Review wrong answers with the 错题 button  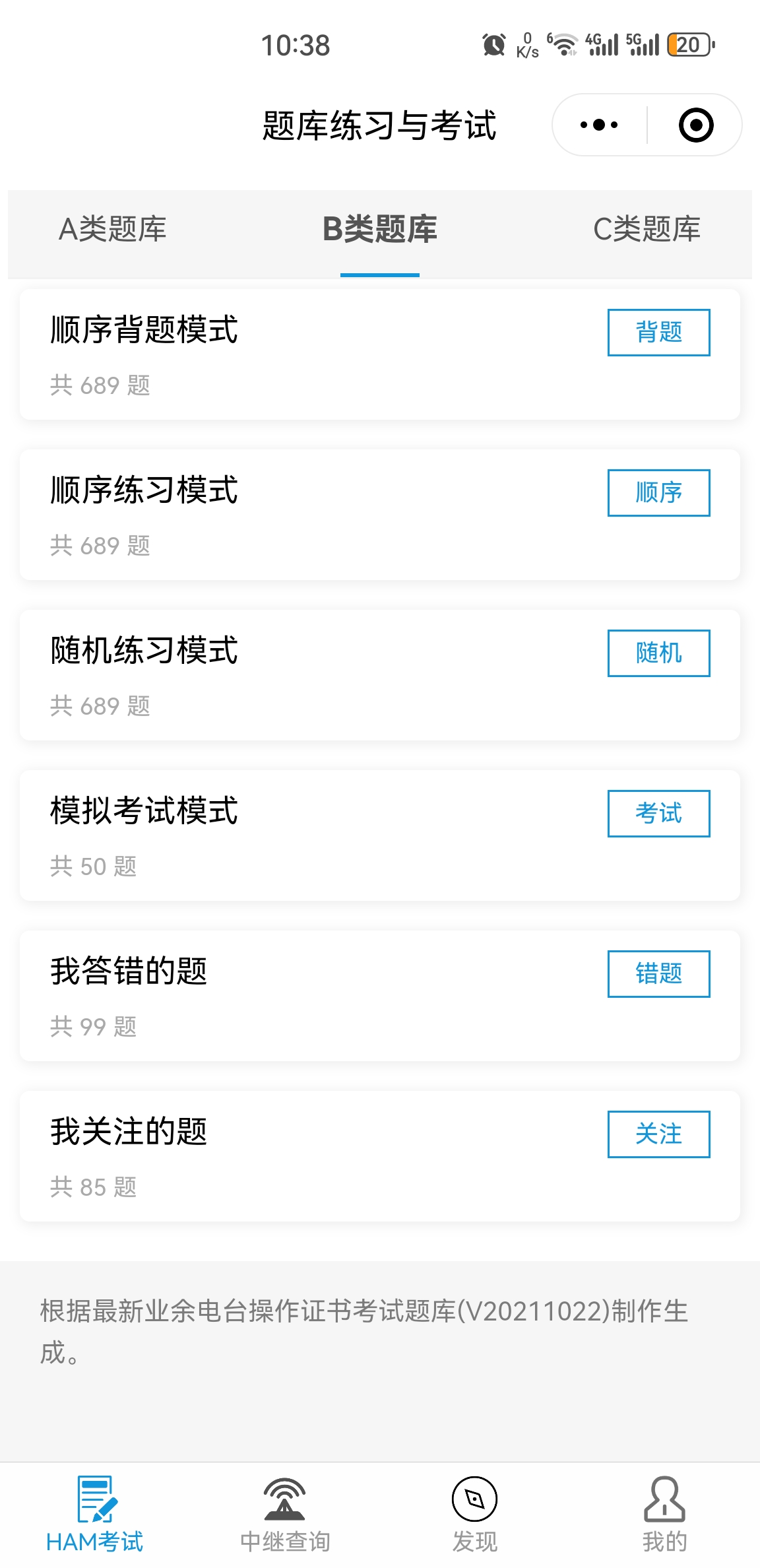(658, 974)
